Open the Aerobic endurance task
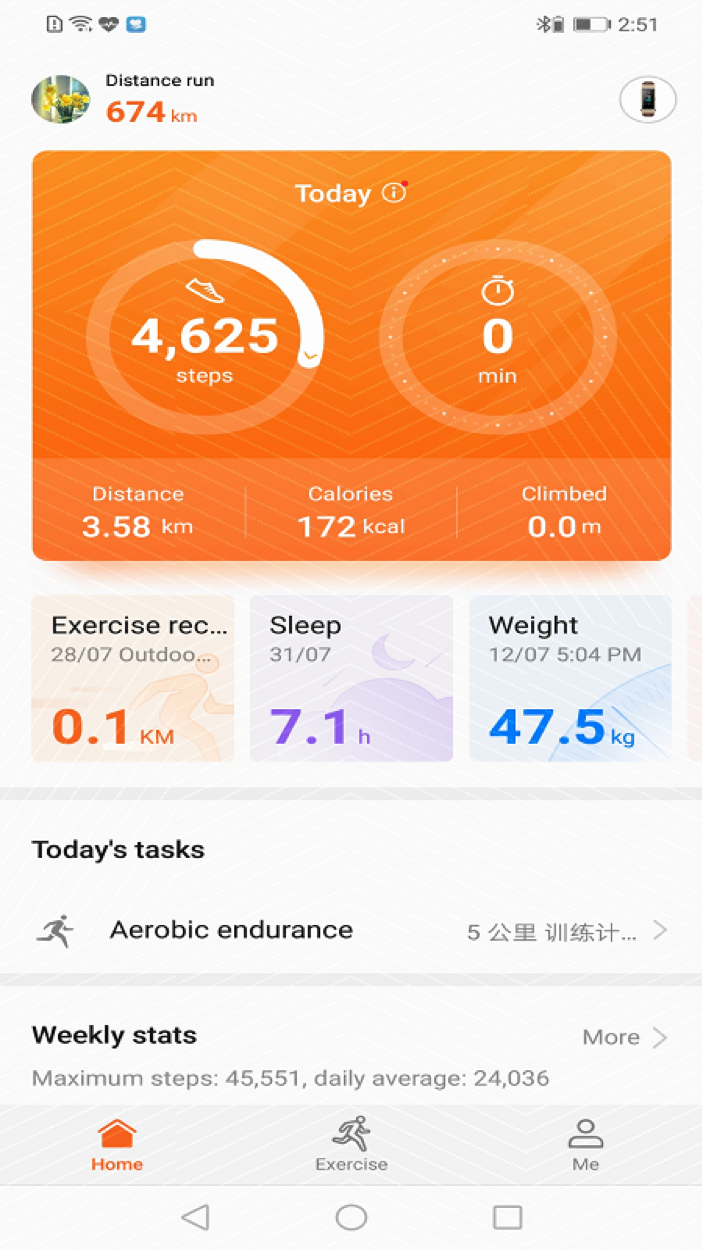The height and width of the screenshot is (1250, 702). 351,930
